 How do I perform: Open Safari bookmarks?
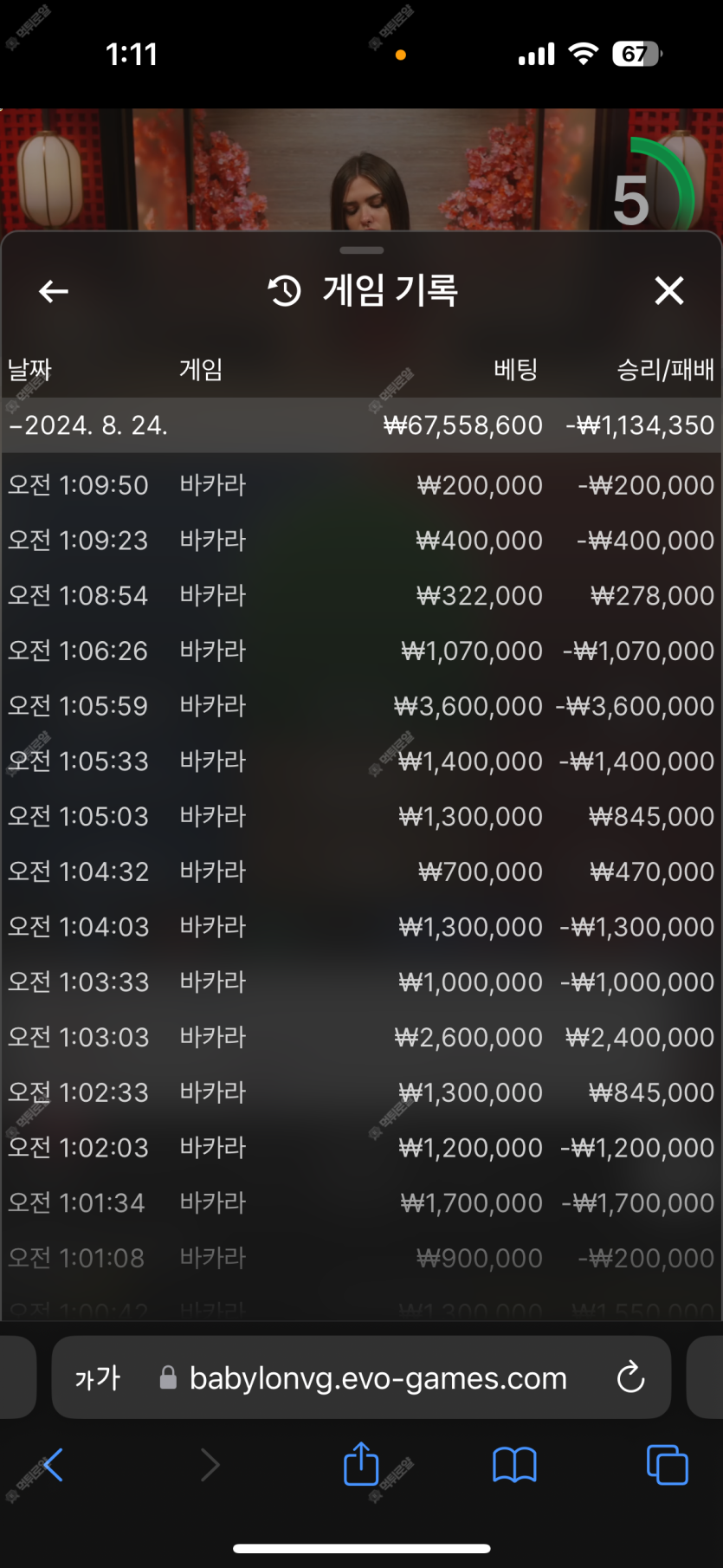[514, 1466]
